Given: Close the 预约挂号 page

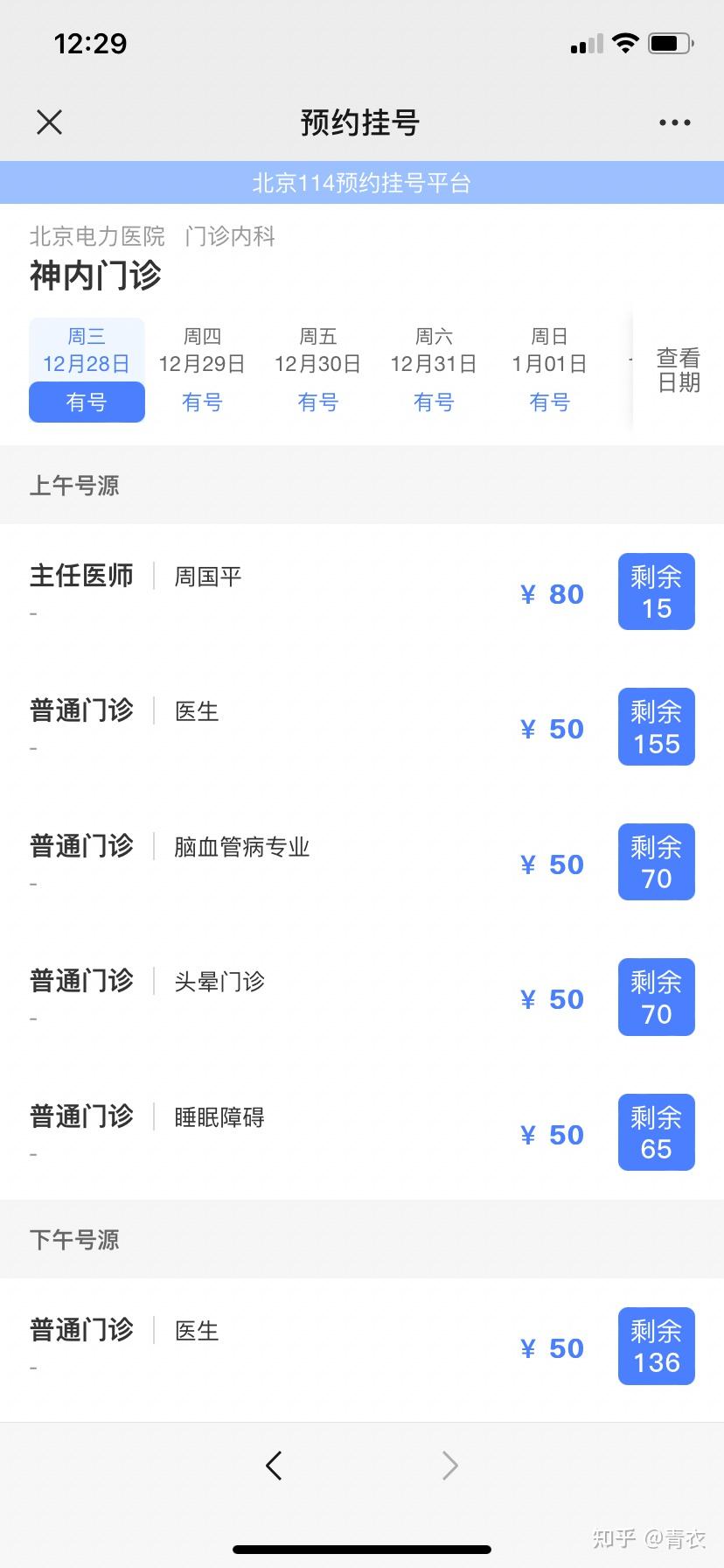Looking at the screenshot, I should 50,122.
